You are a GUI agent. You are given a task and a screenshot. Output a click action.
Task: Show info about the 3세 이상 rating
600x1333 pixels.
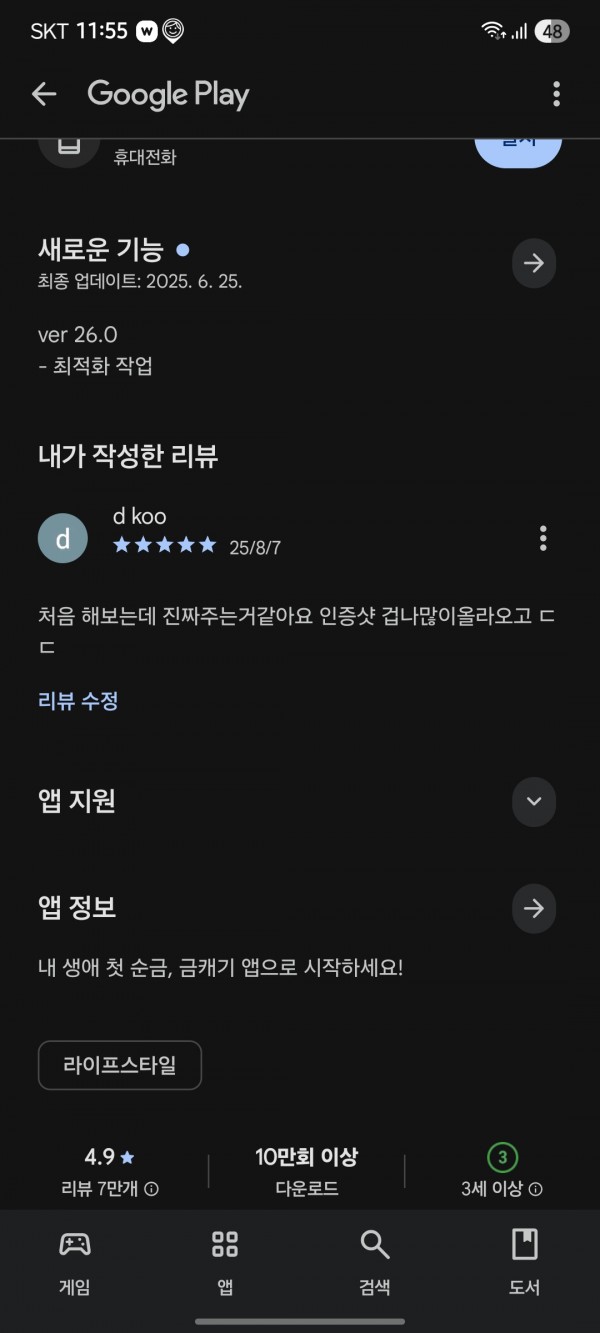click(536, 1189)
